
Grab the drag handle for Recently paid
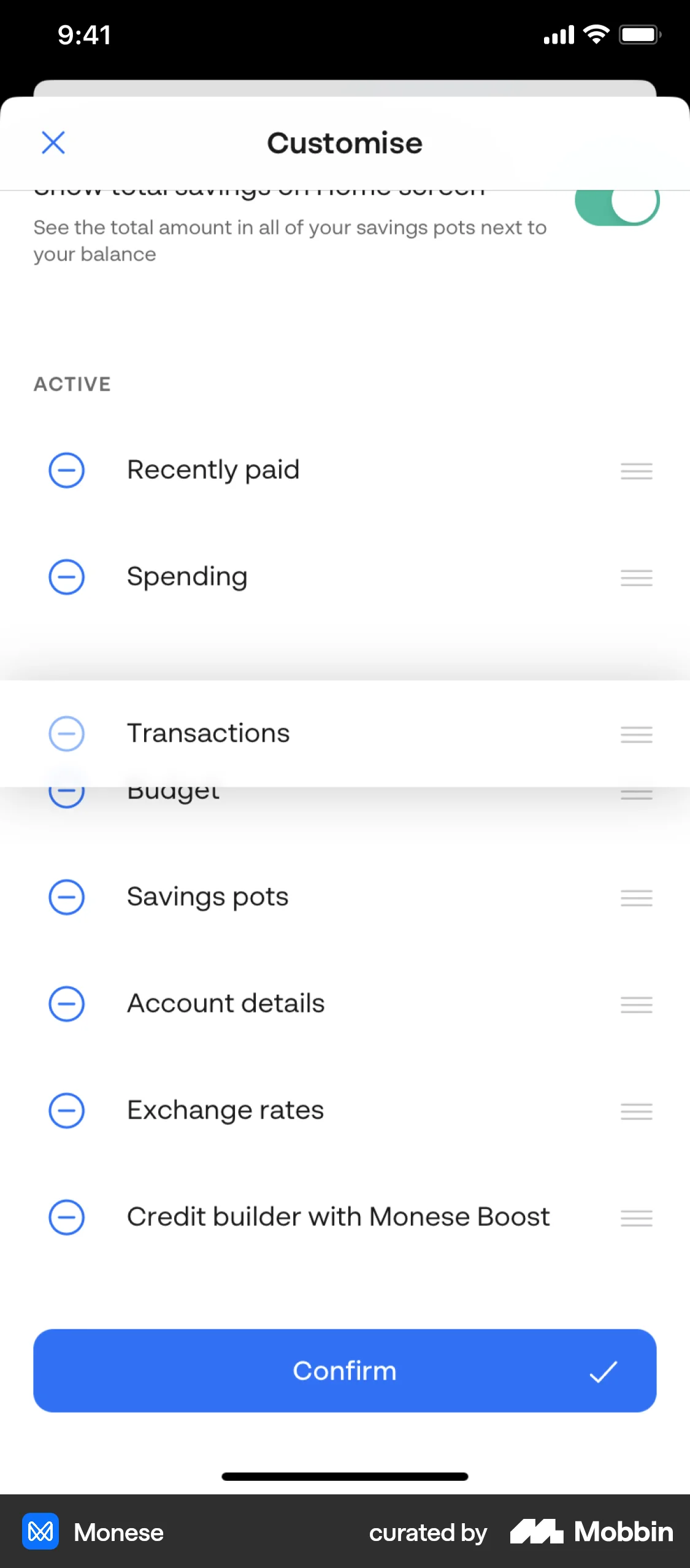pyautogui.click(x=636, y=470)
